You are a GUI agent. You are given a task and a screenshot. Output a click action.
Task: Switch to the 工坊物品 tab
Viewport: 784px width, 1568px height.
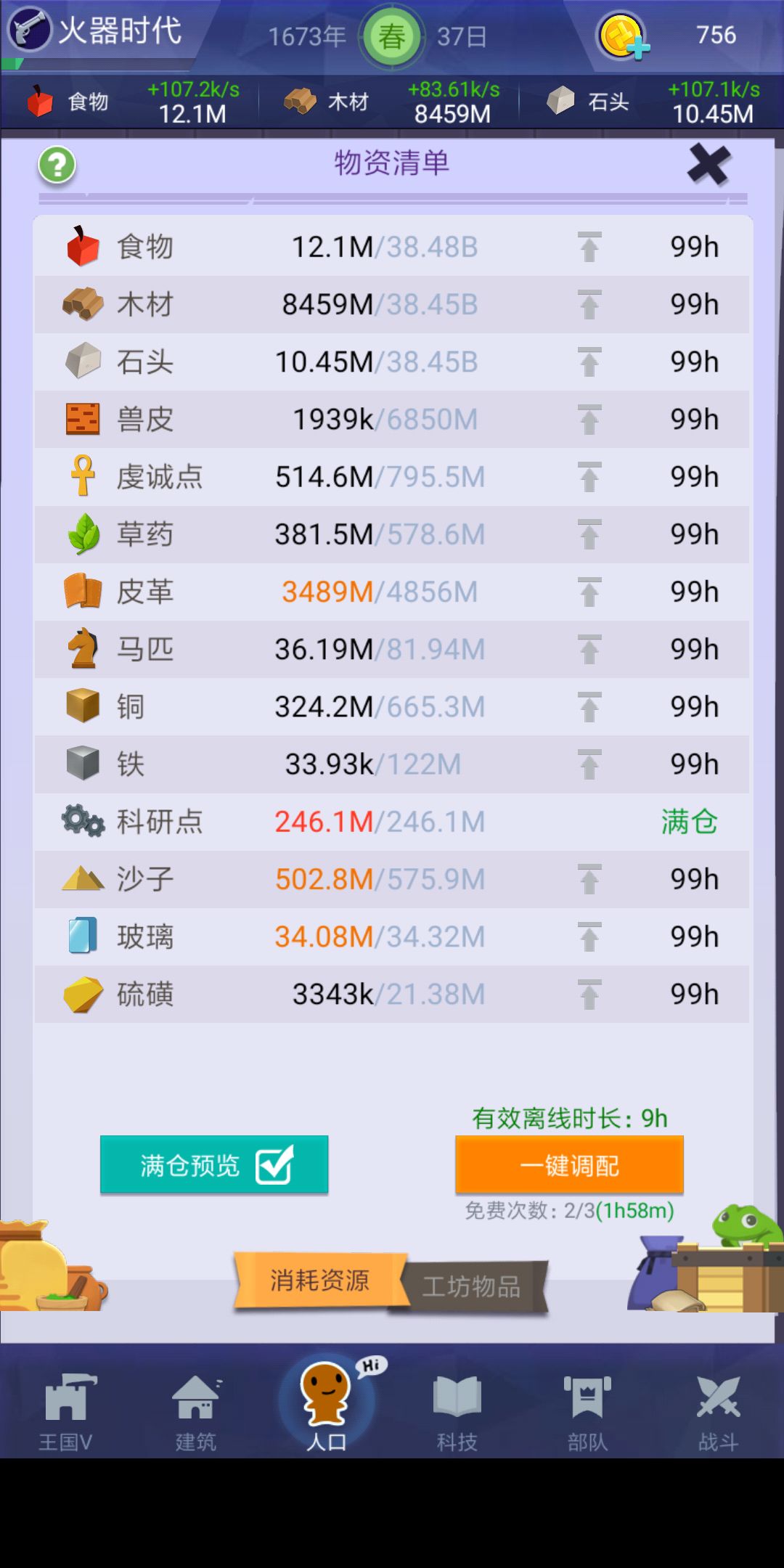[x=472, y=1286]
